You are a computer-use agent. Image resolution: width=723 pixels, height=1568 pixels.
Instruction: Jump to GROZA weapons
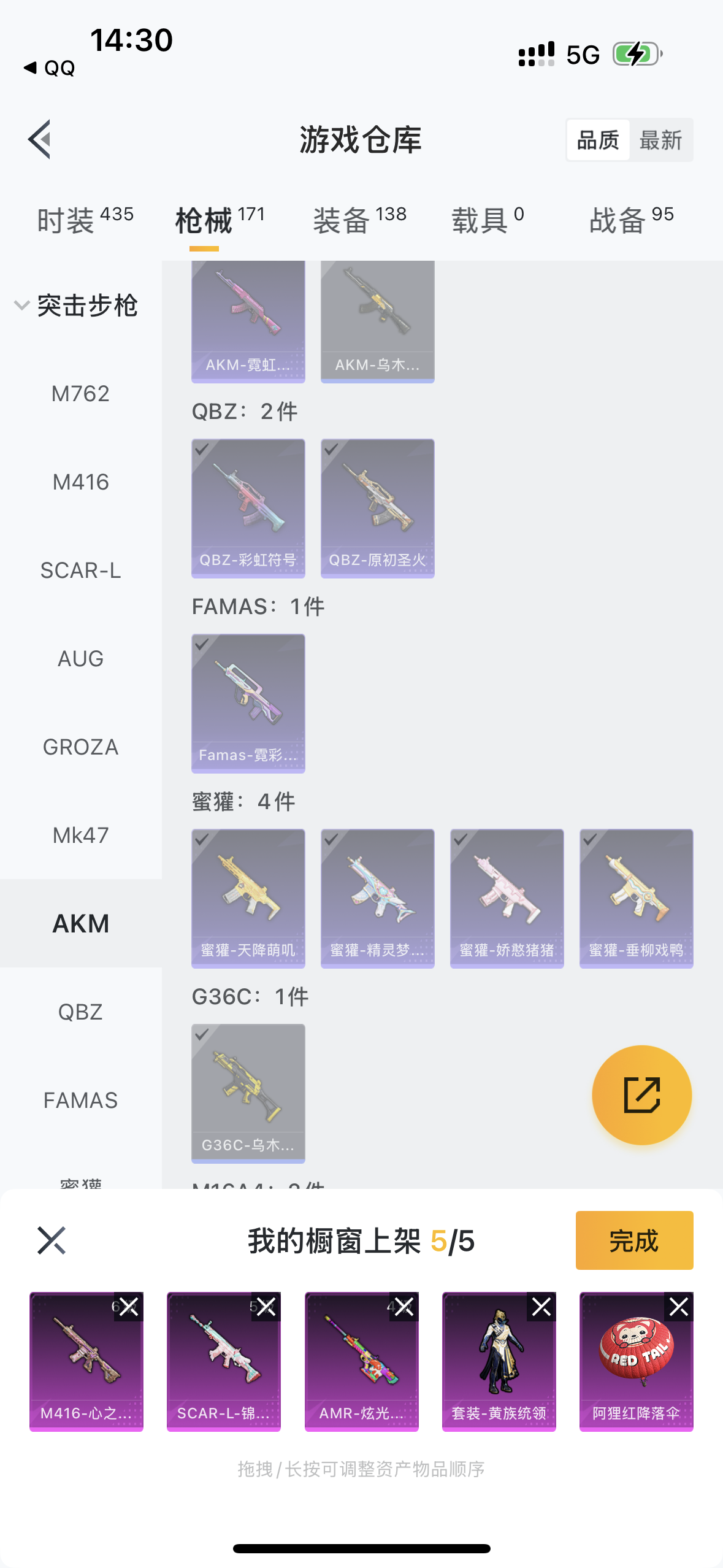point(80,747)
